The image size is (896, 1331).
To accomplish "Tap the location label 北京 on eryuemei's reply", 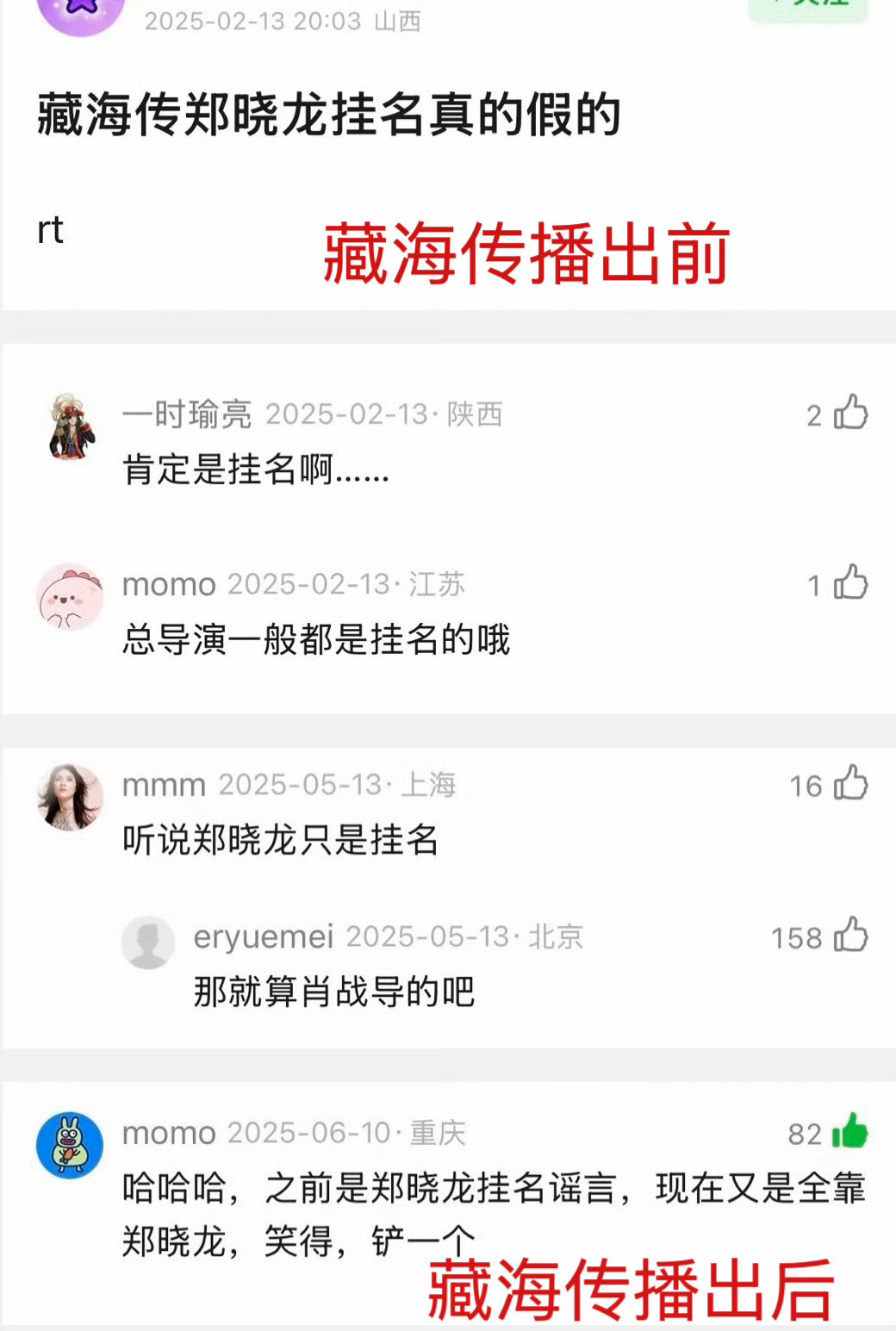I will tap(562, 937).
